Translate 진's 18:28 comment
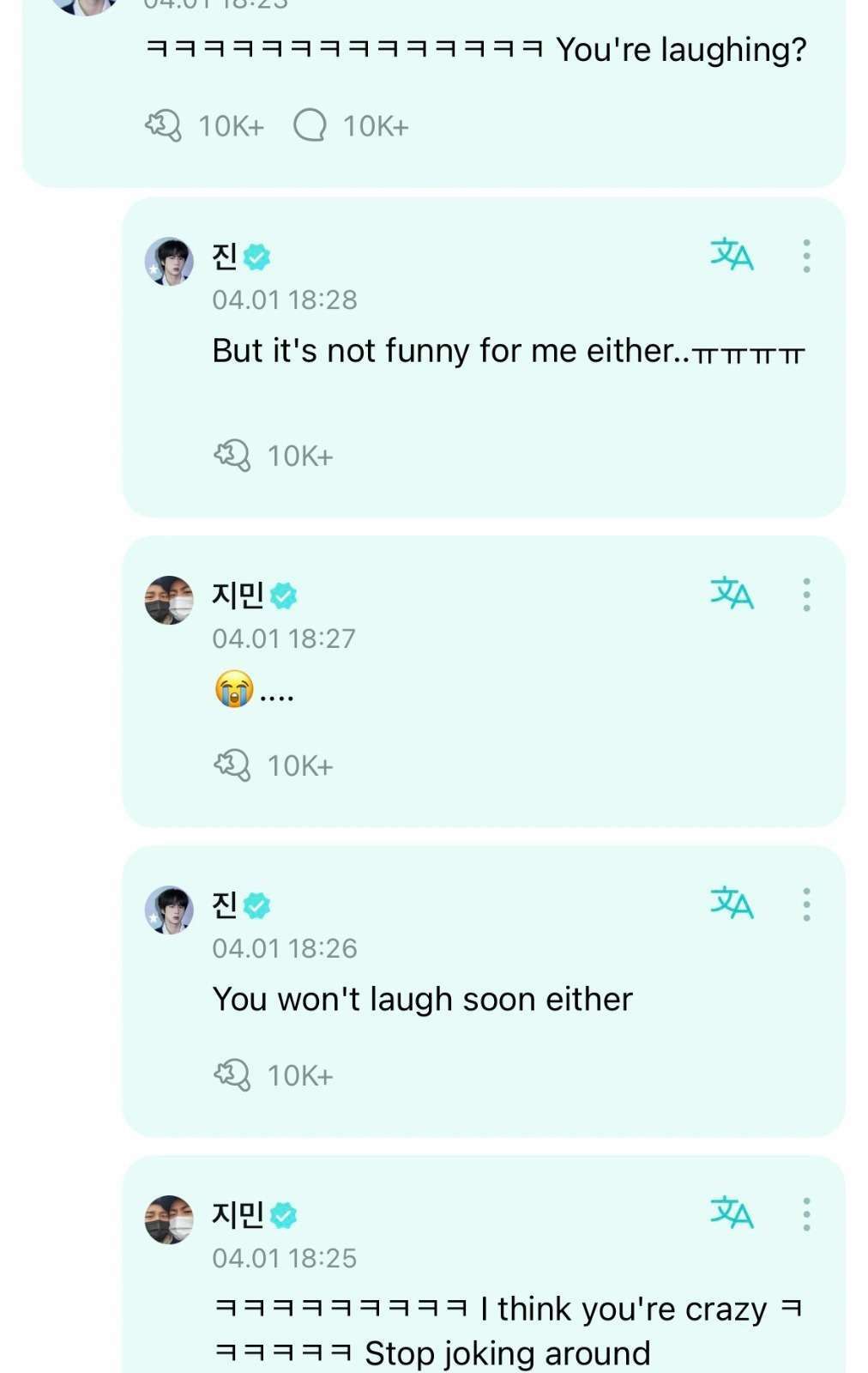Viewport: 868px width, 1373px height. pyautogui.click(x=732, y=255)
